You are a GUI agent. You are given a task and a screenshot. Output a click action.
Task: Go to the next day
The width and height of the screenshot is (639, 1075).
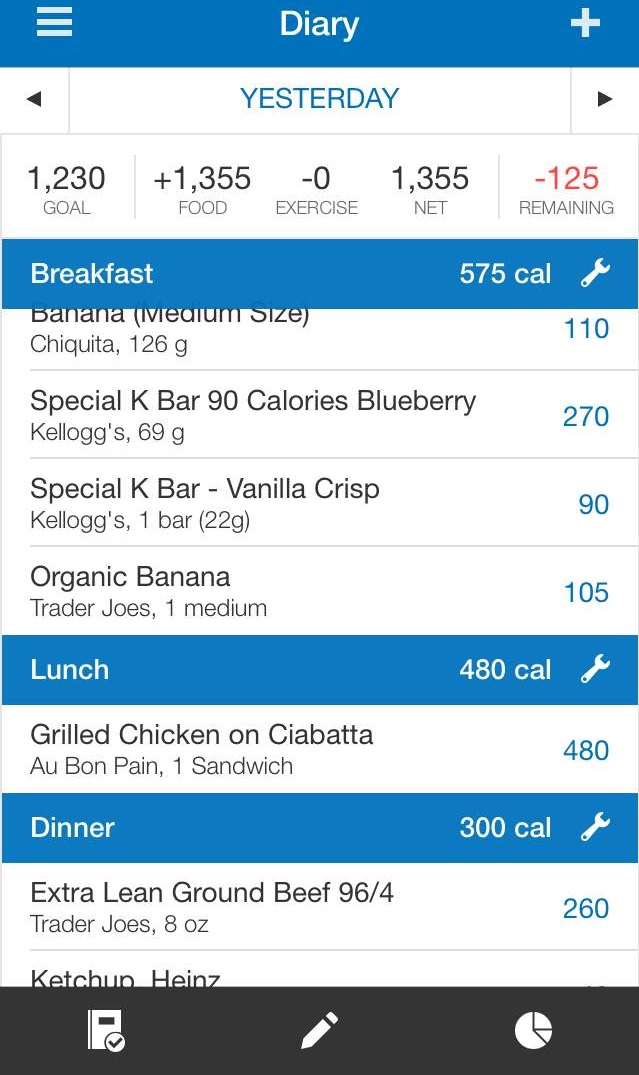click(604, 99)
